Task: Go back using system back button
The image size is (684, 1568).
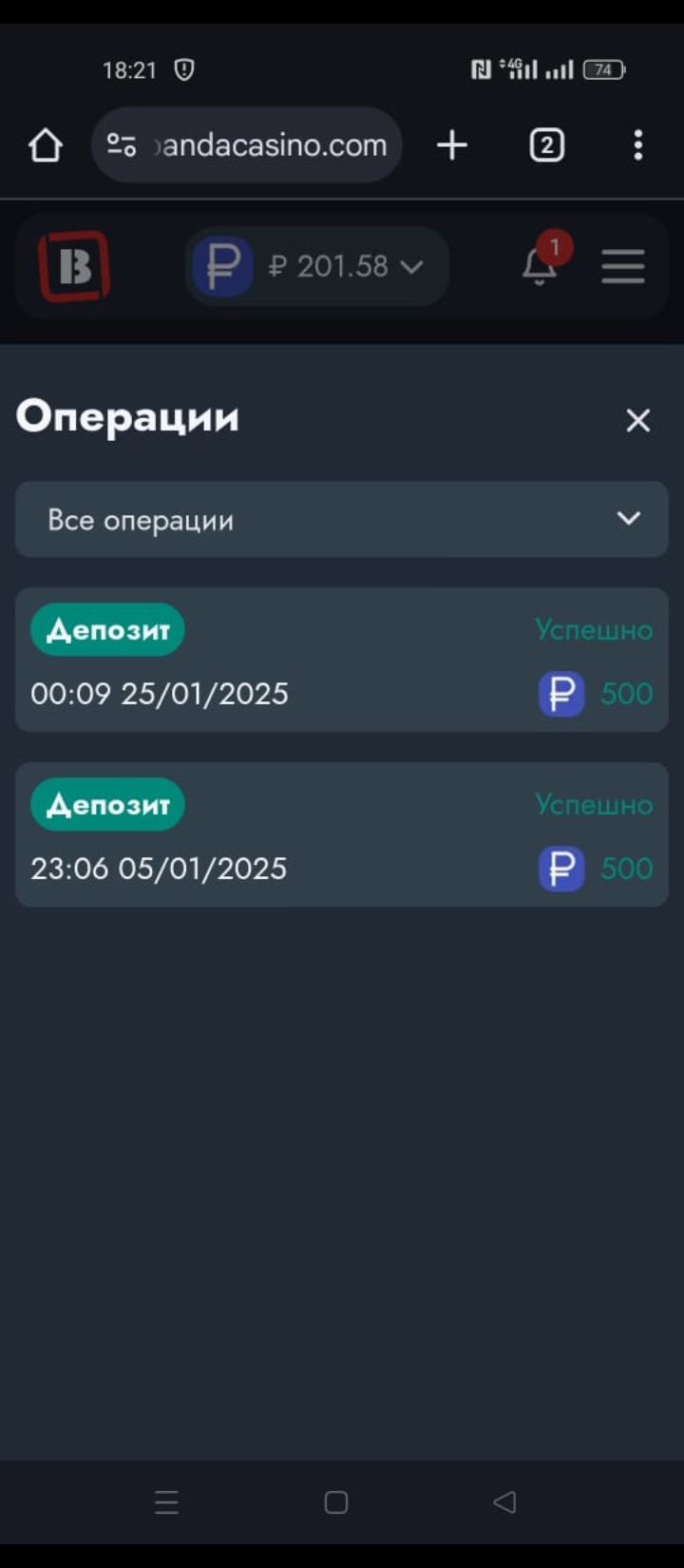Action: pos(504,1502)
